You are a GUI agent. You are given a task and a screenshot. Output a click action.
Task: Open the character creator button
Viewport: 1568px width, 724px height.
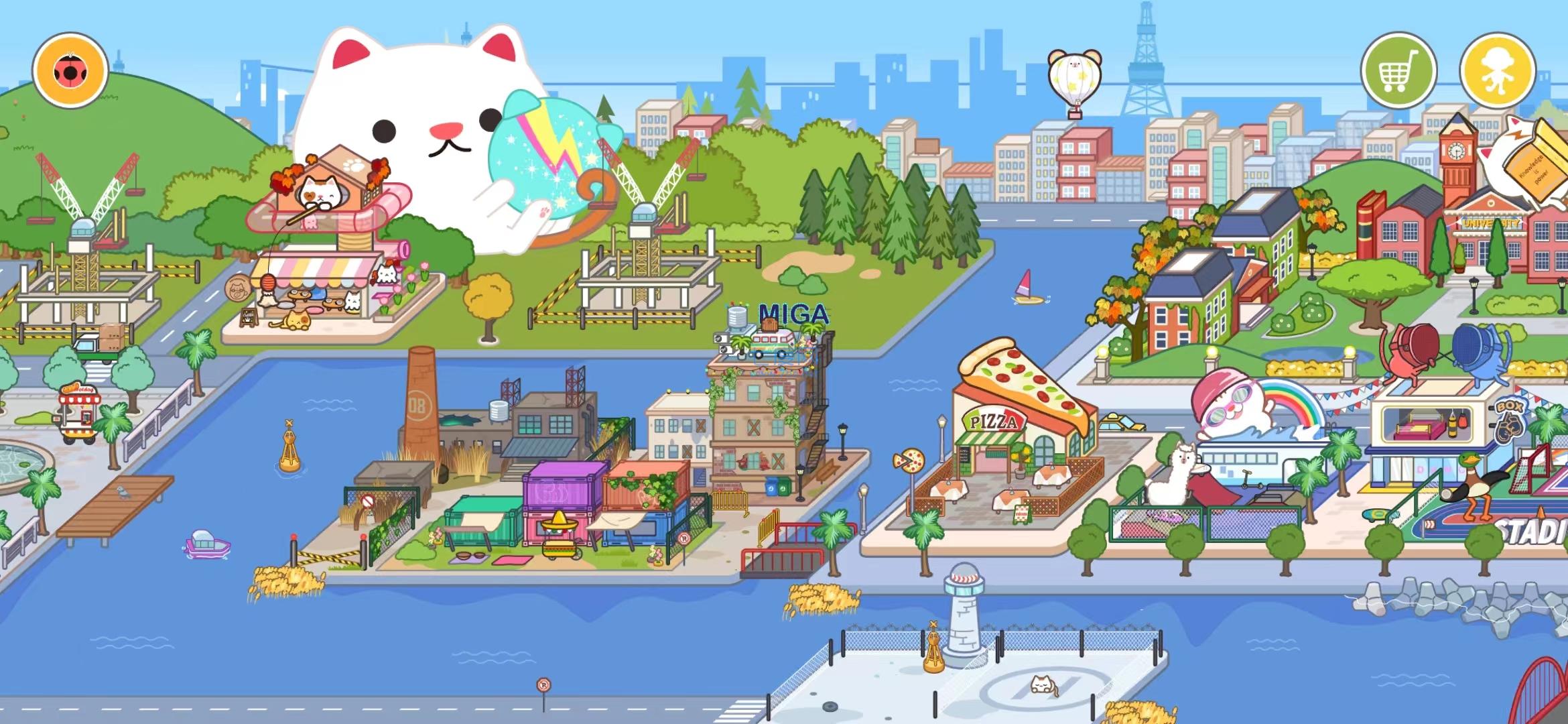pos(1497,72)
